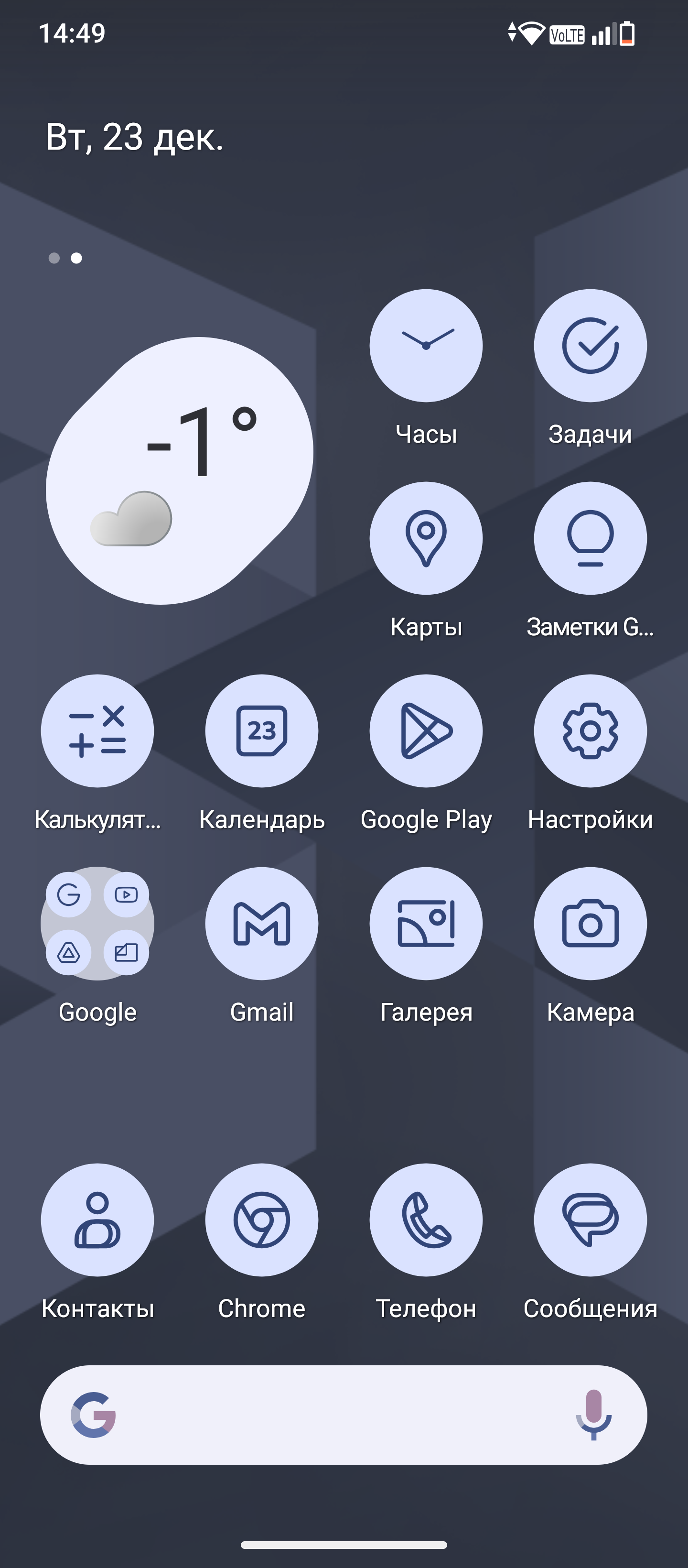Open Gmail inbox app
Image resolution: width=688 pixels, height=1568 pixels.
[x=261, y=924]
